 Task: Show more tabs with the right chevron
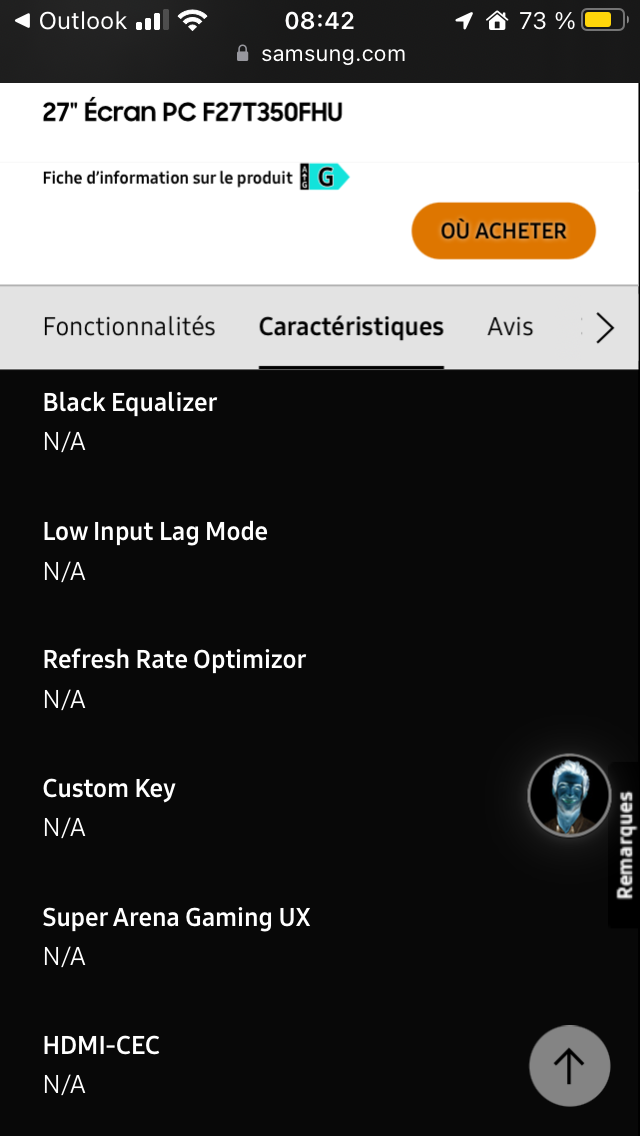pyautogui.click(x=604, y=328)
